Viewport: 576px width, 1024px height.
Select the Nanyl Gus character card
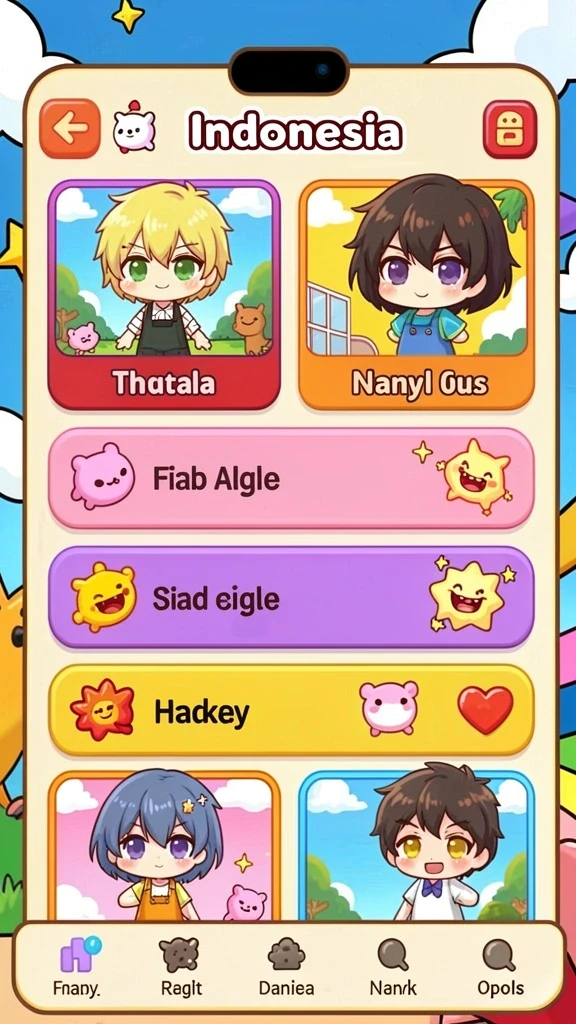click(x=417, y=295)
